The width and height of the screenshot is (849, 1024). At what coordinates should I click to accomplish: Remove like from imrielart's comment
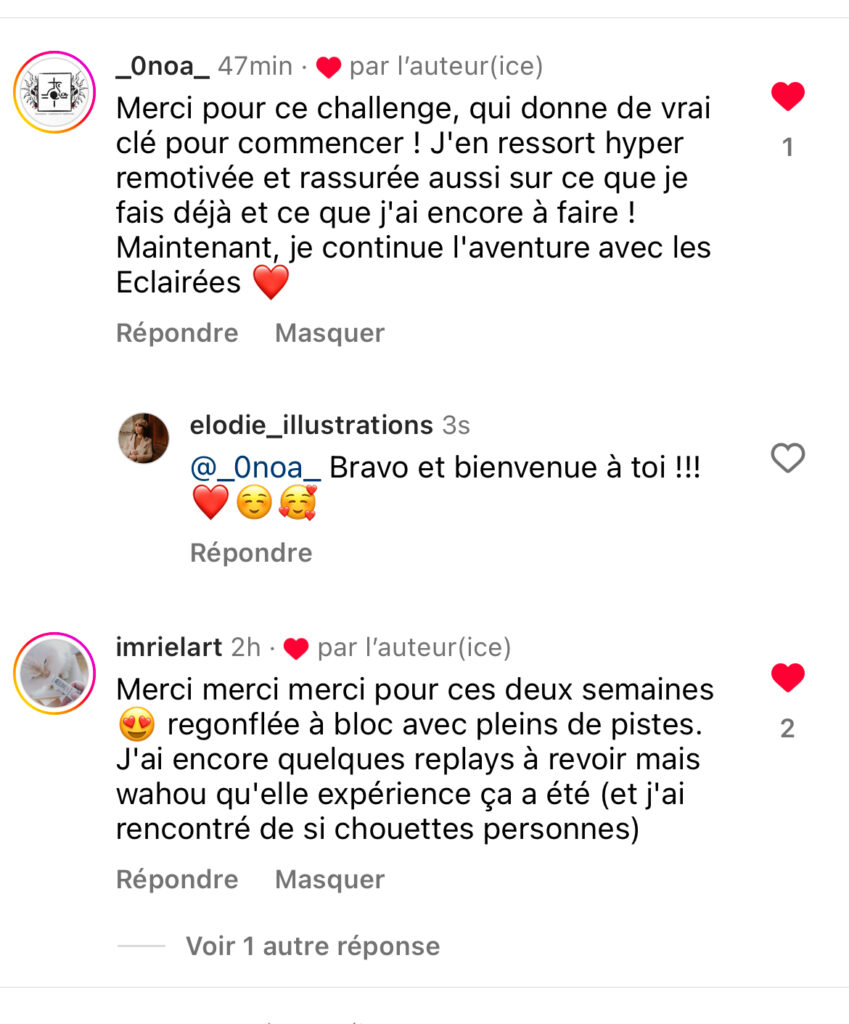point(788,678)
